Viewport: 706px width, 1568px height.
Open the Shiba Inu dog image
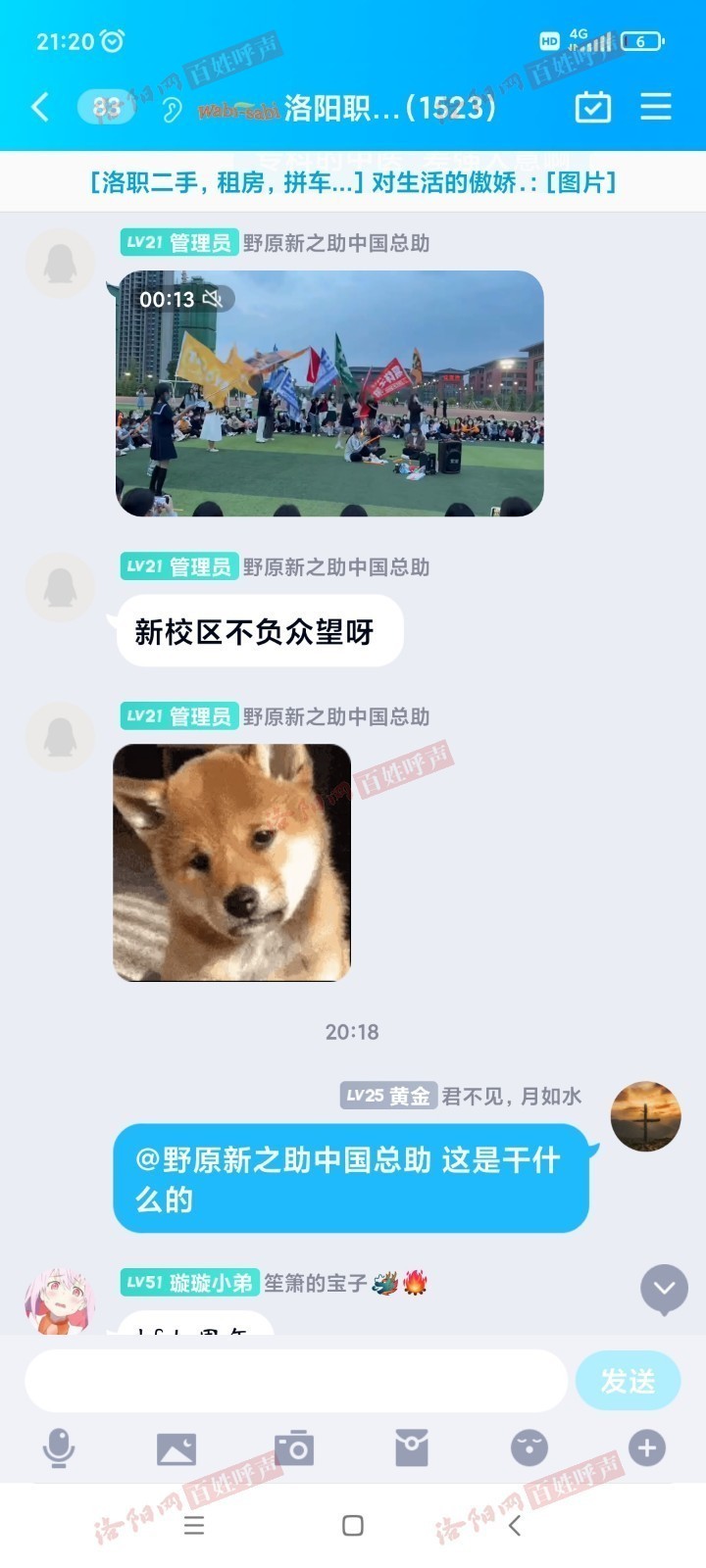click(232, 862)
